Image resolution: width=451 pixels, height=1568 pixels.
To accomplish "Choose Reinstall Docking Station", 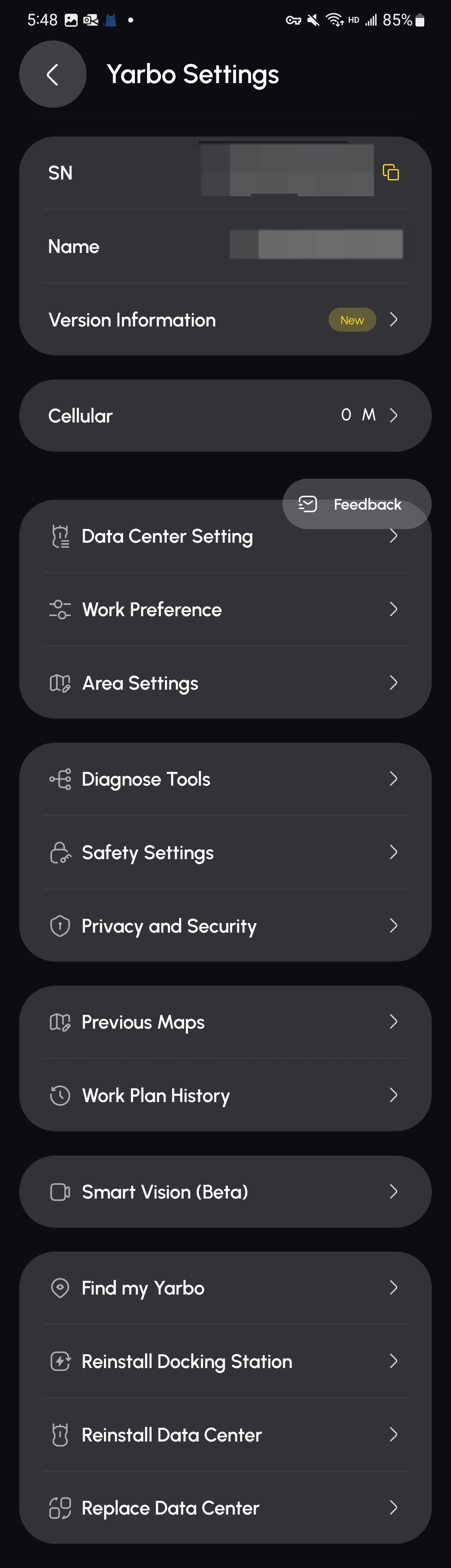I will click(x=225, y=1362).
